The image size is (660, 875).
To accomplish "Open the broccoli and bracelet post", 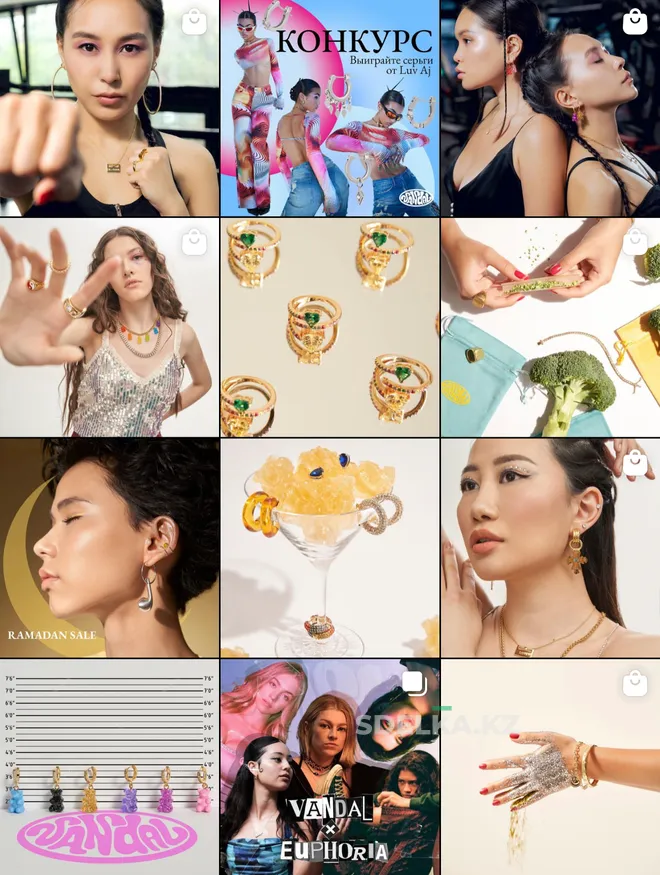I will tap(550, 328).
